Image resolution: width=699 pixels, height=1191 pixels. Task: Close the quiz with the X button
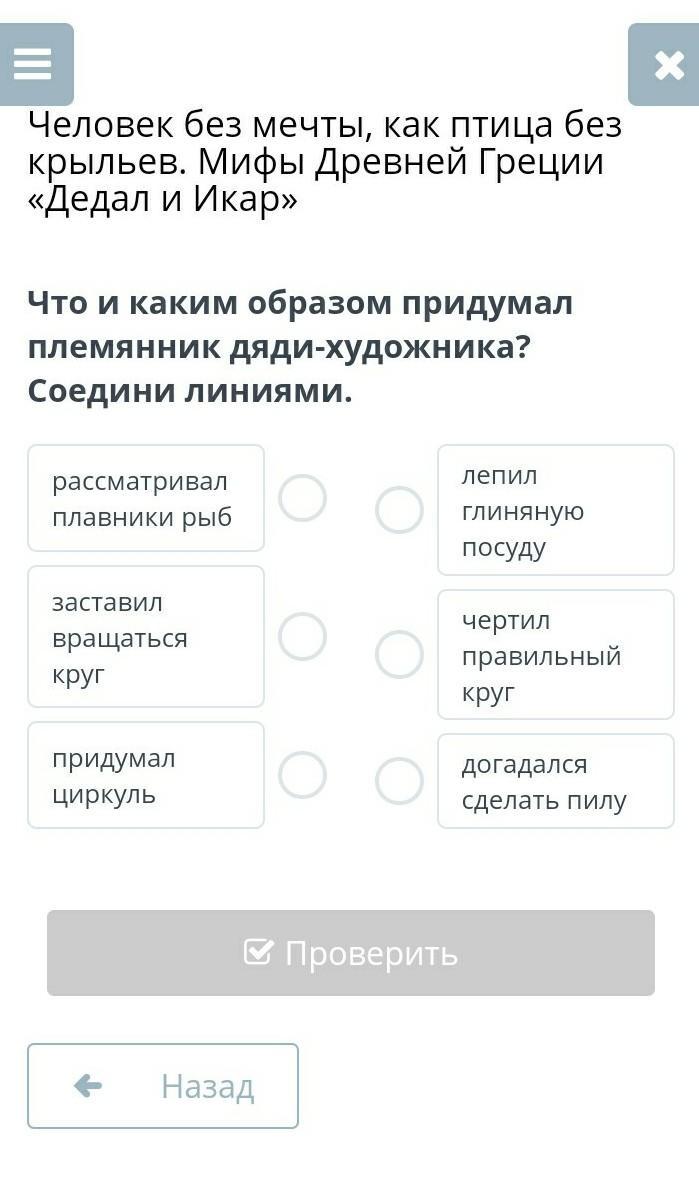[x=666, y=65]
